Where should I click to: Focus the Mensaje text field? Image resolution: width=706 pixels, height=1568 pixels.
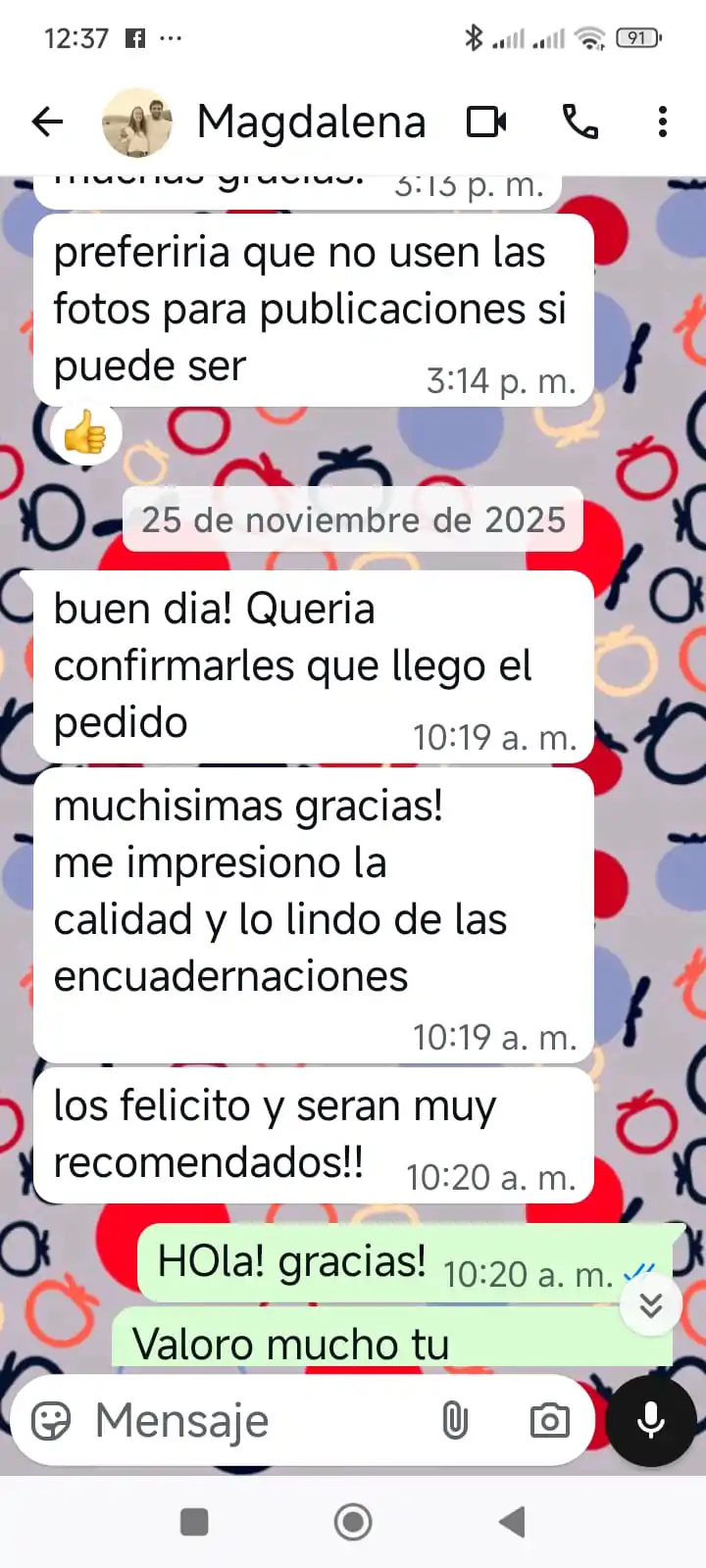(x=255, y=1420)
